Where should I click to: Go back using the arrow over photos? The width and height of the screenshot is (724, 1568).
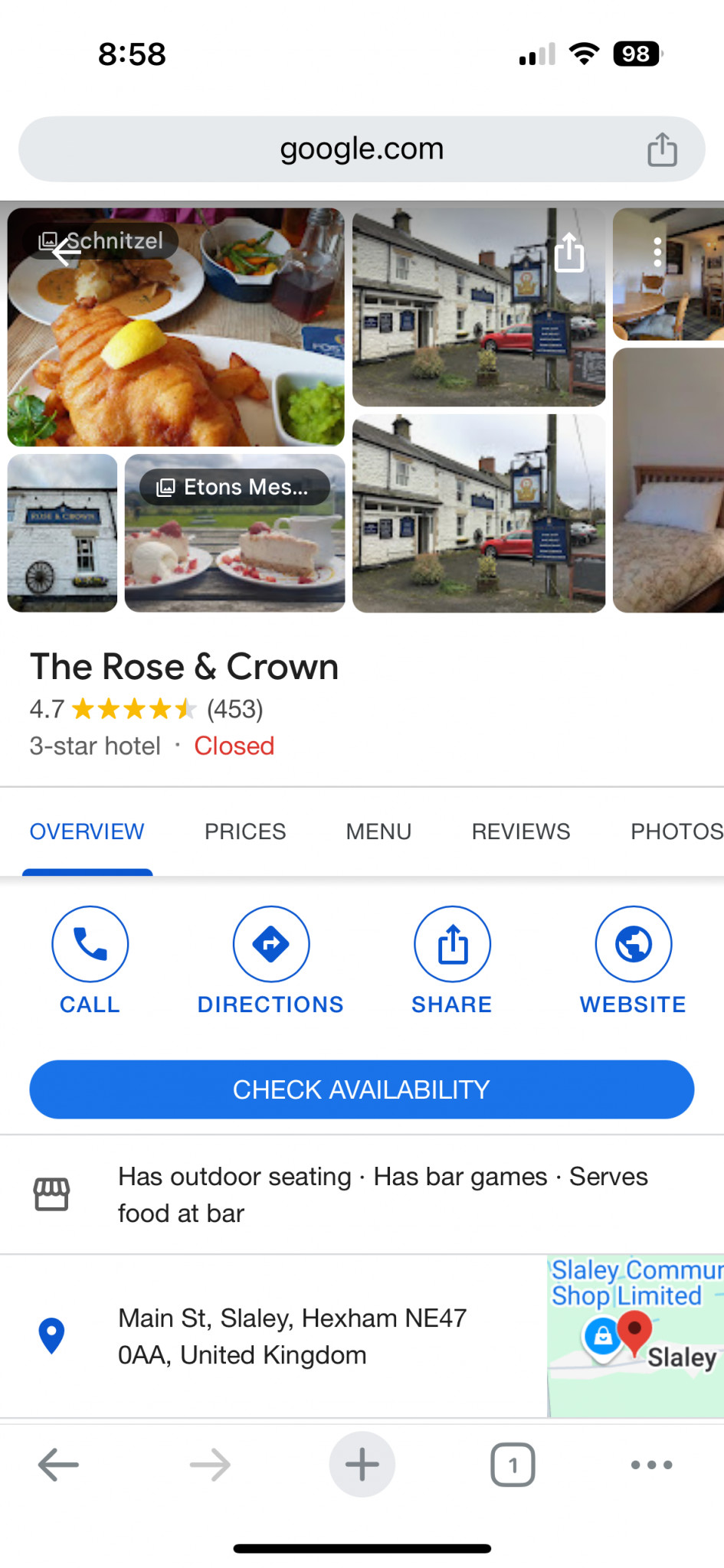[x=67, y=250]
